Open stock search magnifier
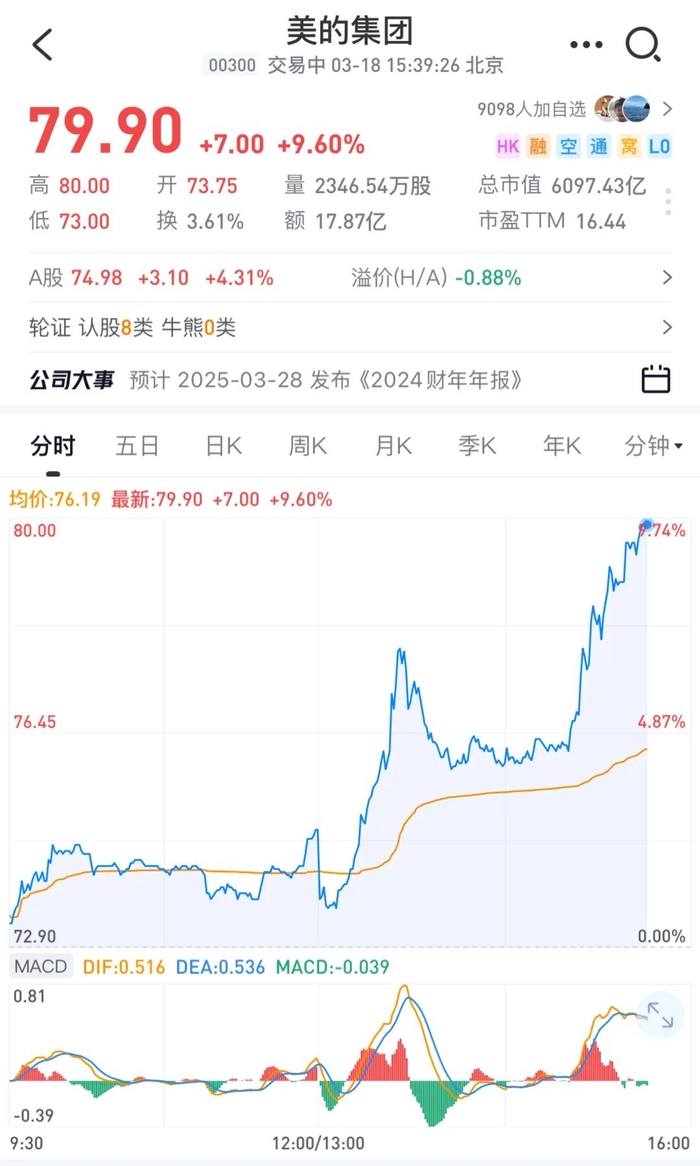The height and width of the screenshot is (1166, 700). (643, 45)
